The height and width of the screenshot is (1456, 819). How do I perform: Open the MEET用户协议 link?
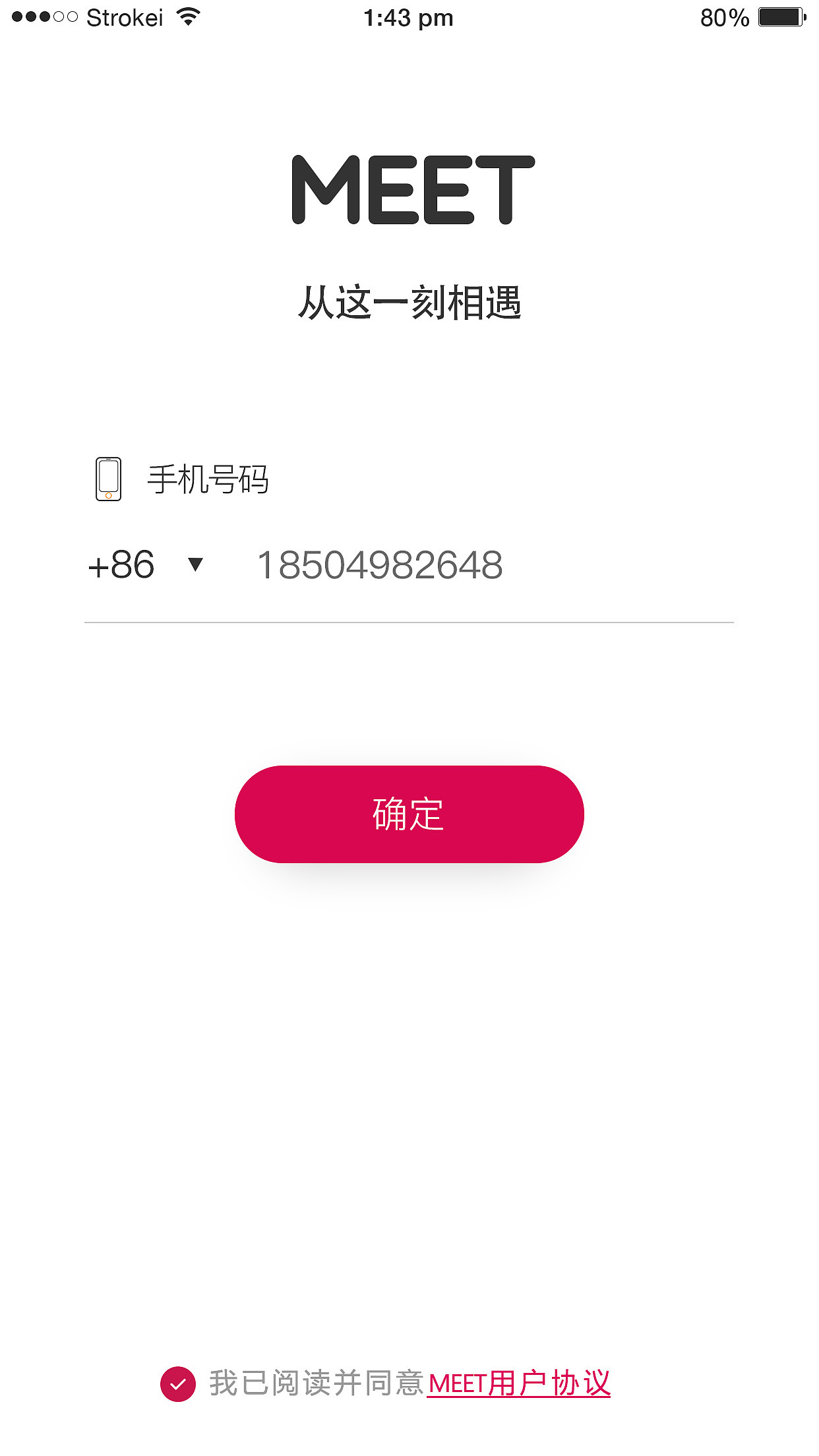coord(519,1383)
